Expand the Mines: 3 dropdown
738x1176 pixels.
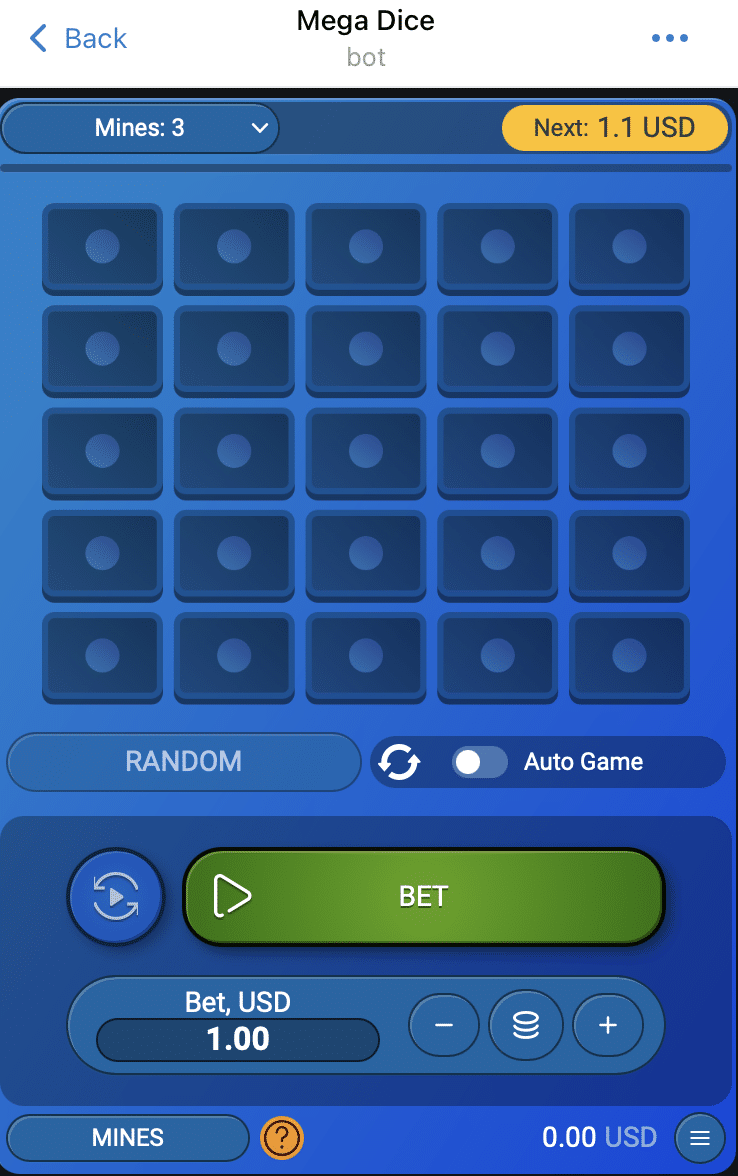pos(140,128)
